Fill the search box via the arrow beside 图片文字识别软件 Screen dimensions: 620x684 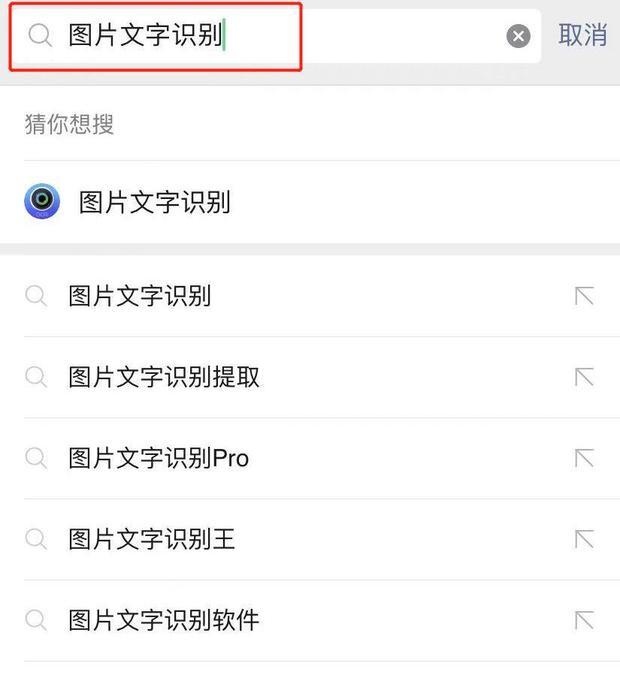584,620
